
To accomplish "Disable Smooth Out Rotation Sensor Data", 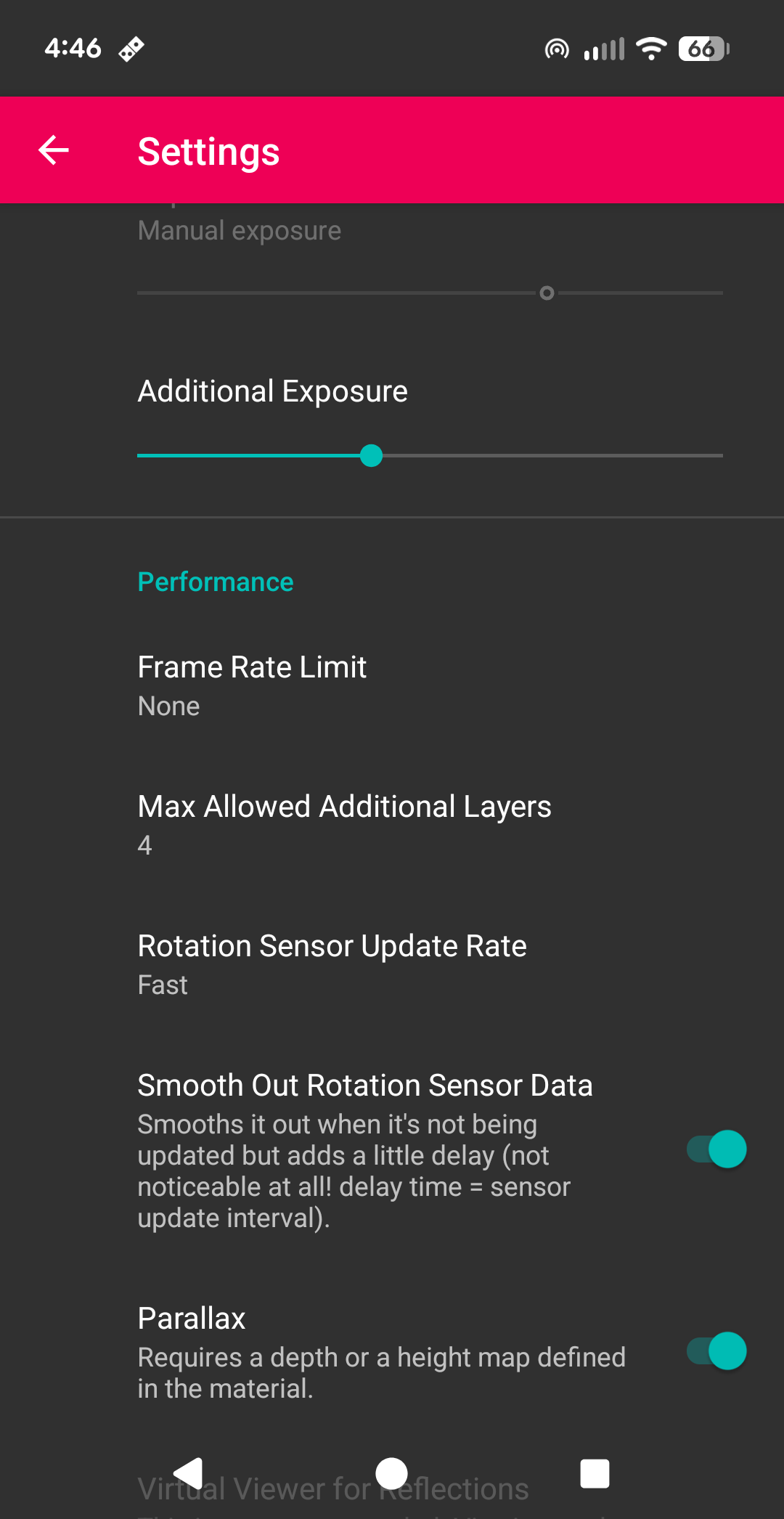I will pos(716,1149).
